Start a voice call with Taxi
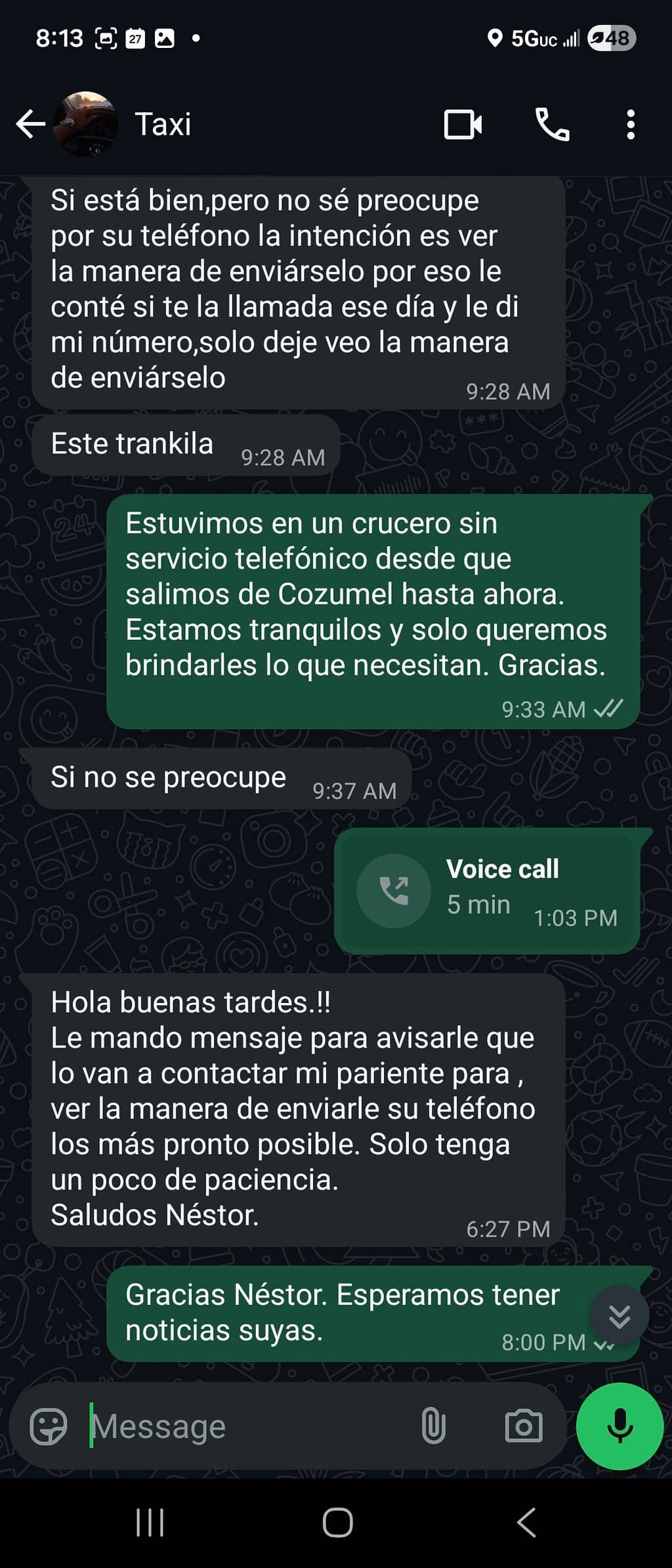 click(552, 124)
